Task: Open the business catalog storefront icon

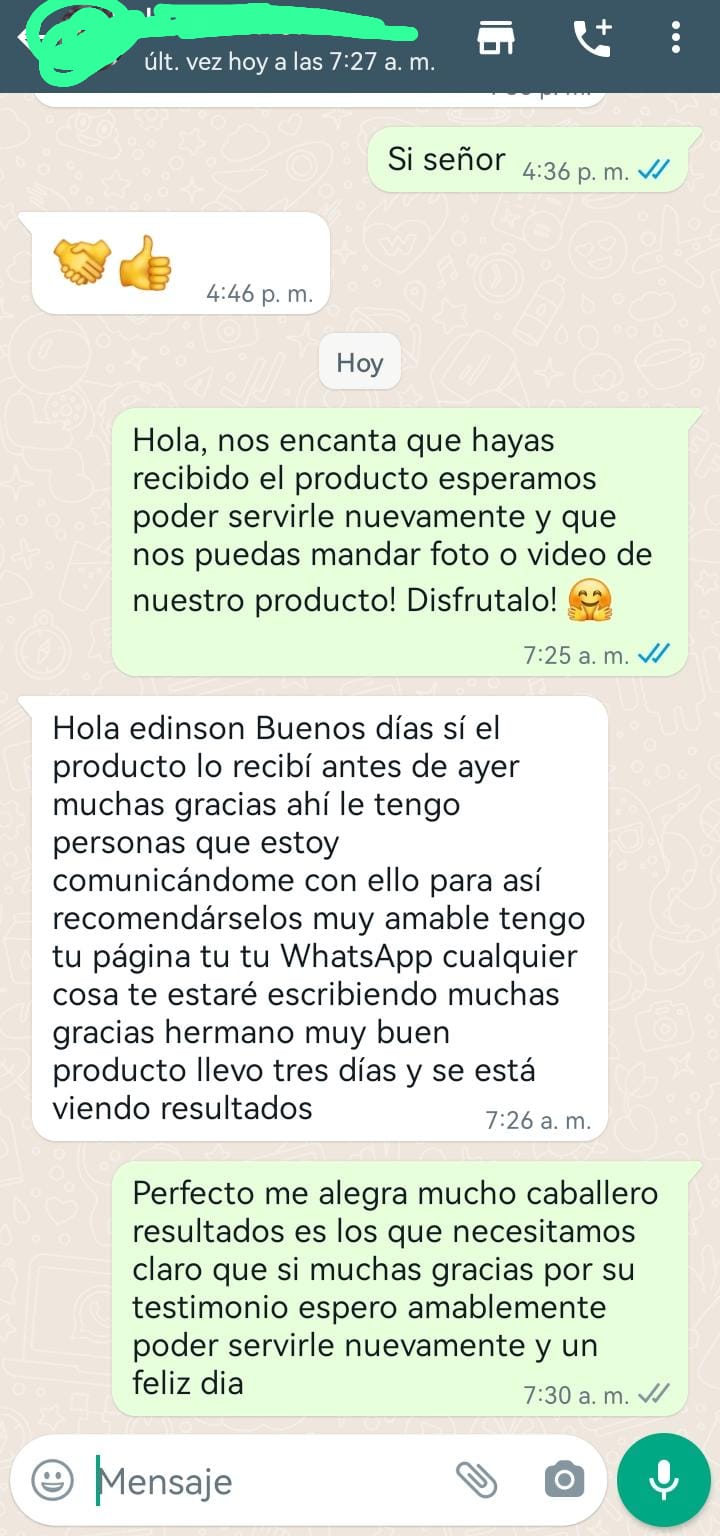Action: 496,38
